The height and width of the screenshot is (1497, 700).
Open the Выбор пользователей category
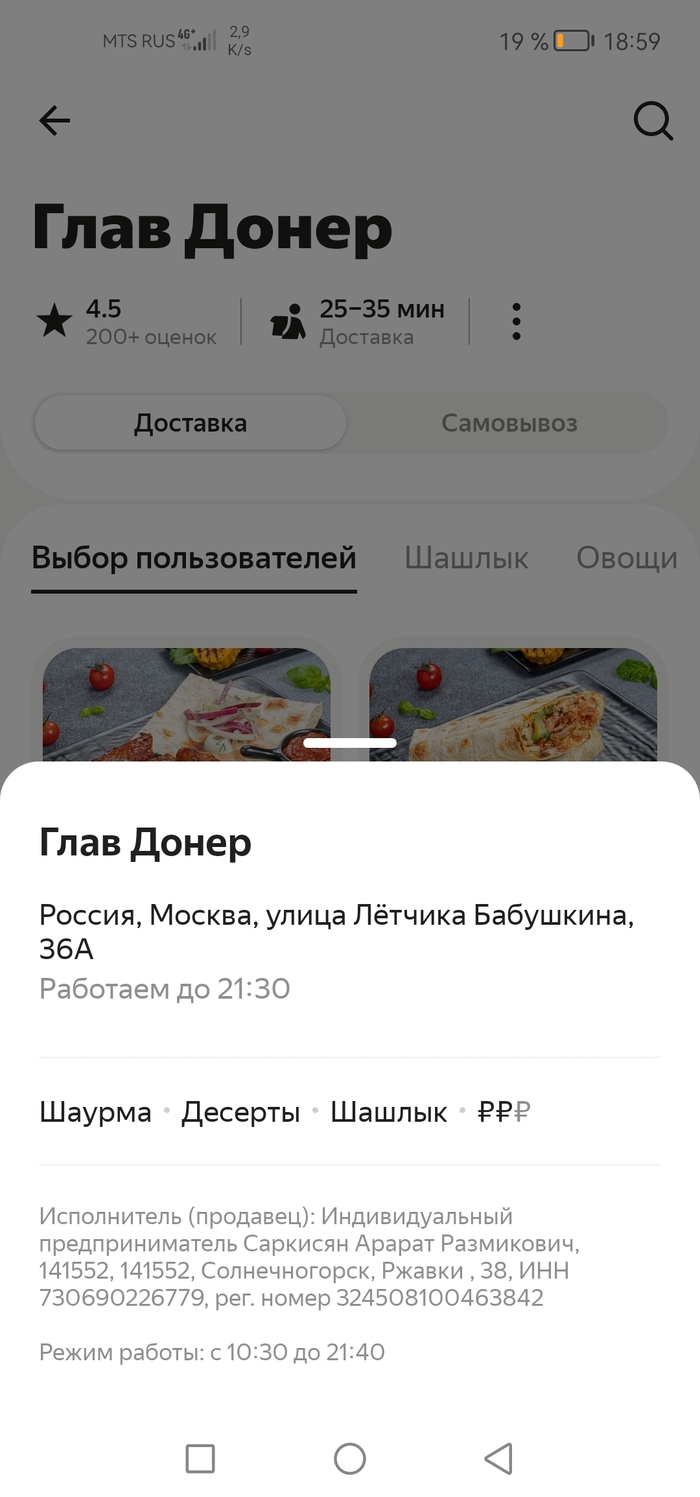pos(194,558)
